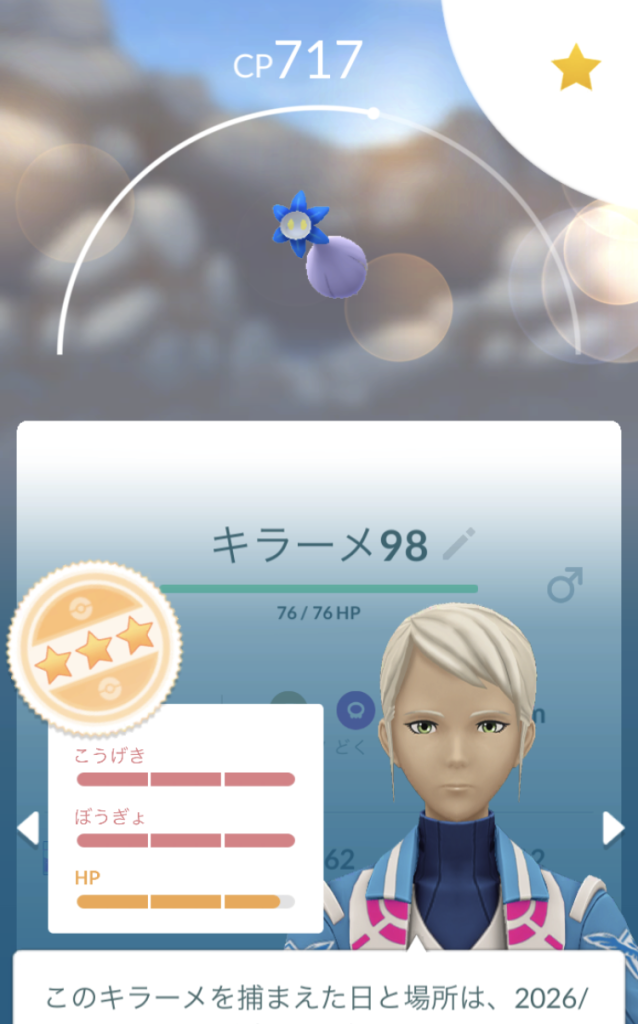This screenshot has width=638, height=1024.
Task: Toggle the favorite star for this Pokémon
Action: point(576,69)
